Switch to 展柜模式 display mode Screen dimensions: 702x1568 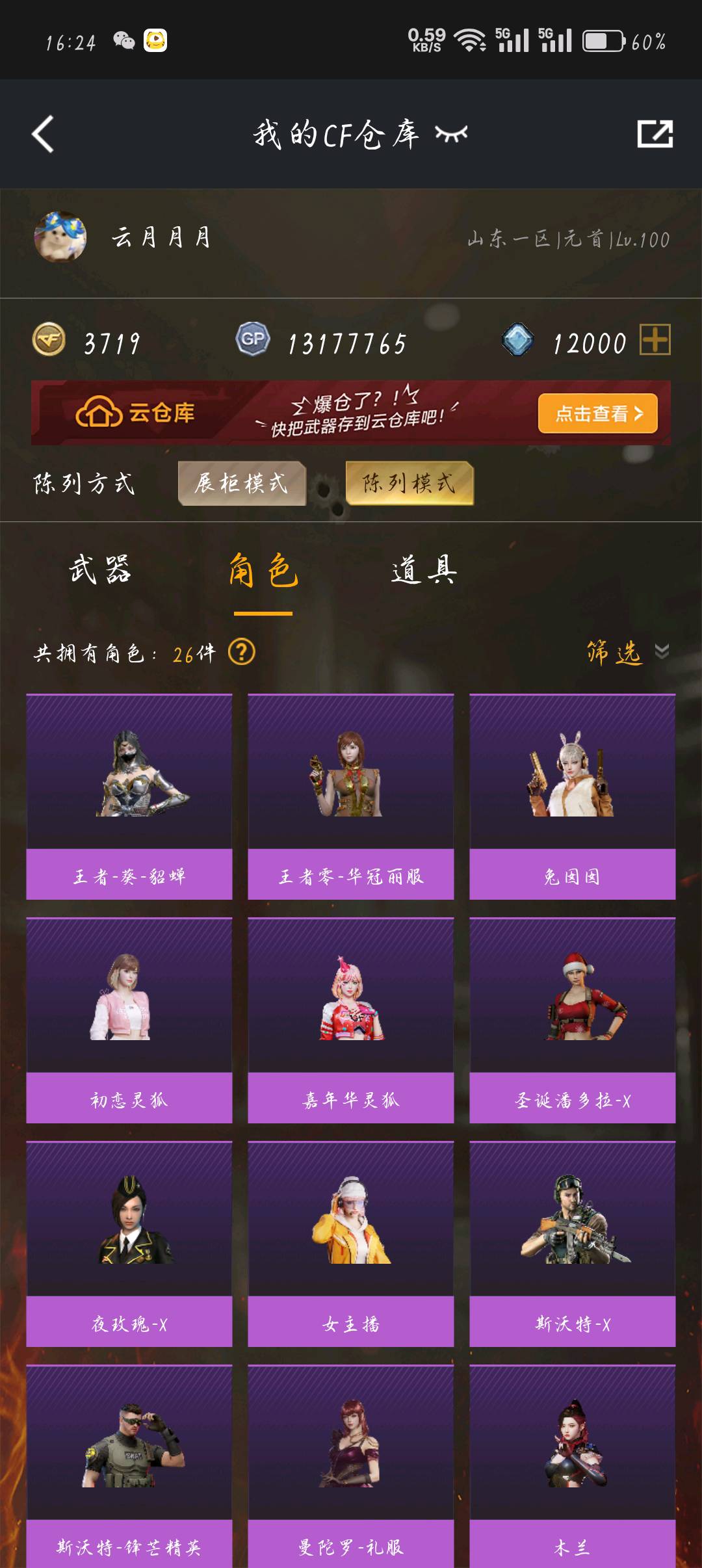242,483
